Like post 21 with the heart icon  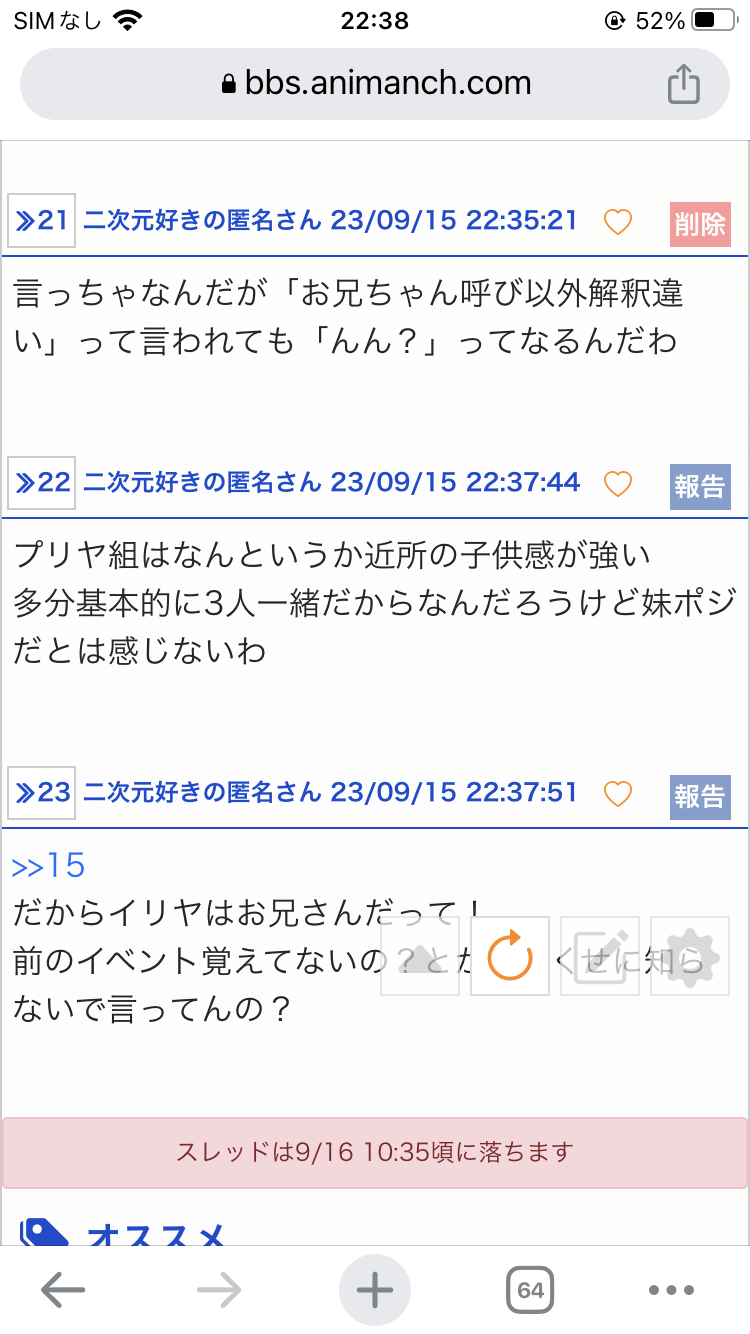tap(618, 222)
